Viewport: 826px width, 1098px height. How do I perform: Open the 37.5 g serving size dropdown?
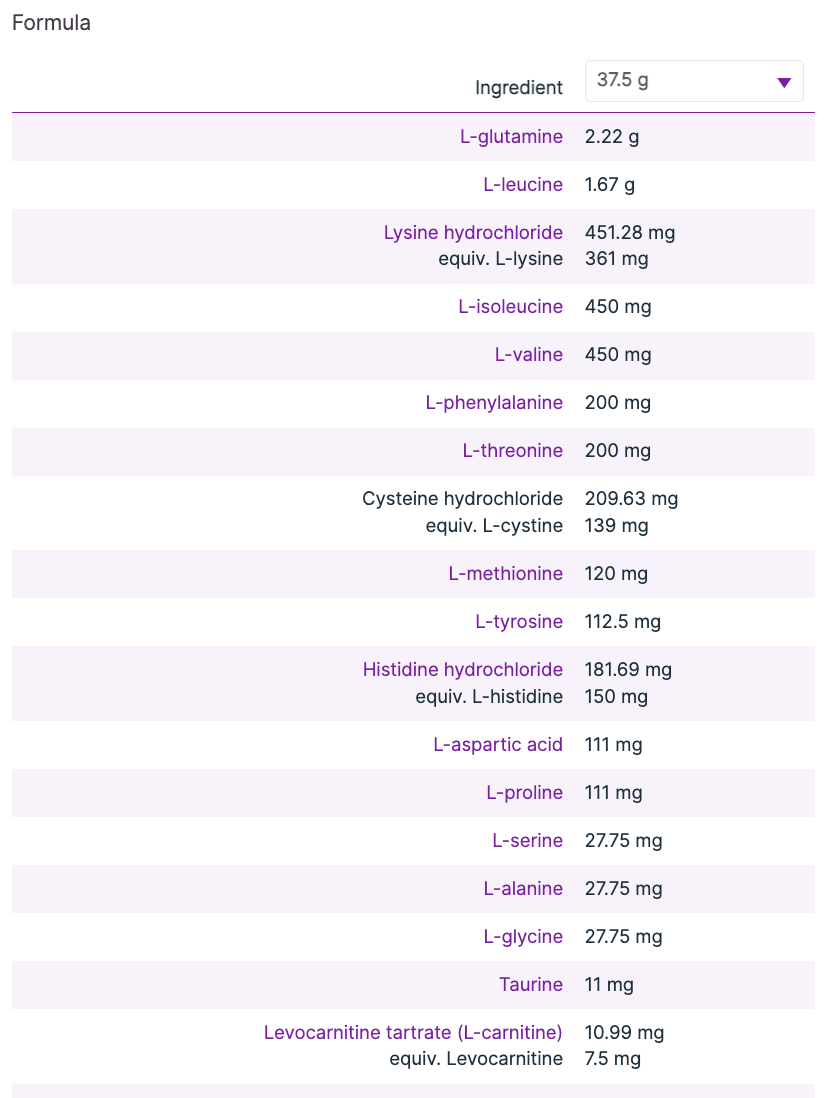(693, 81)
